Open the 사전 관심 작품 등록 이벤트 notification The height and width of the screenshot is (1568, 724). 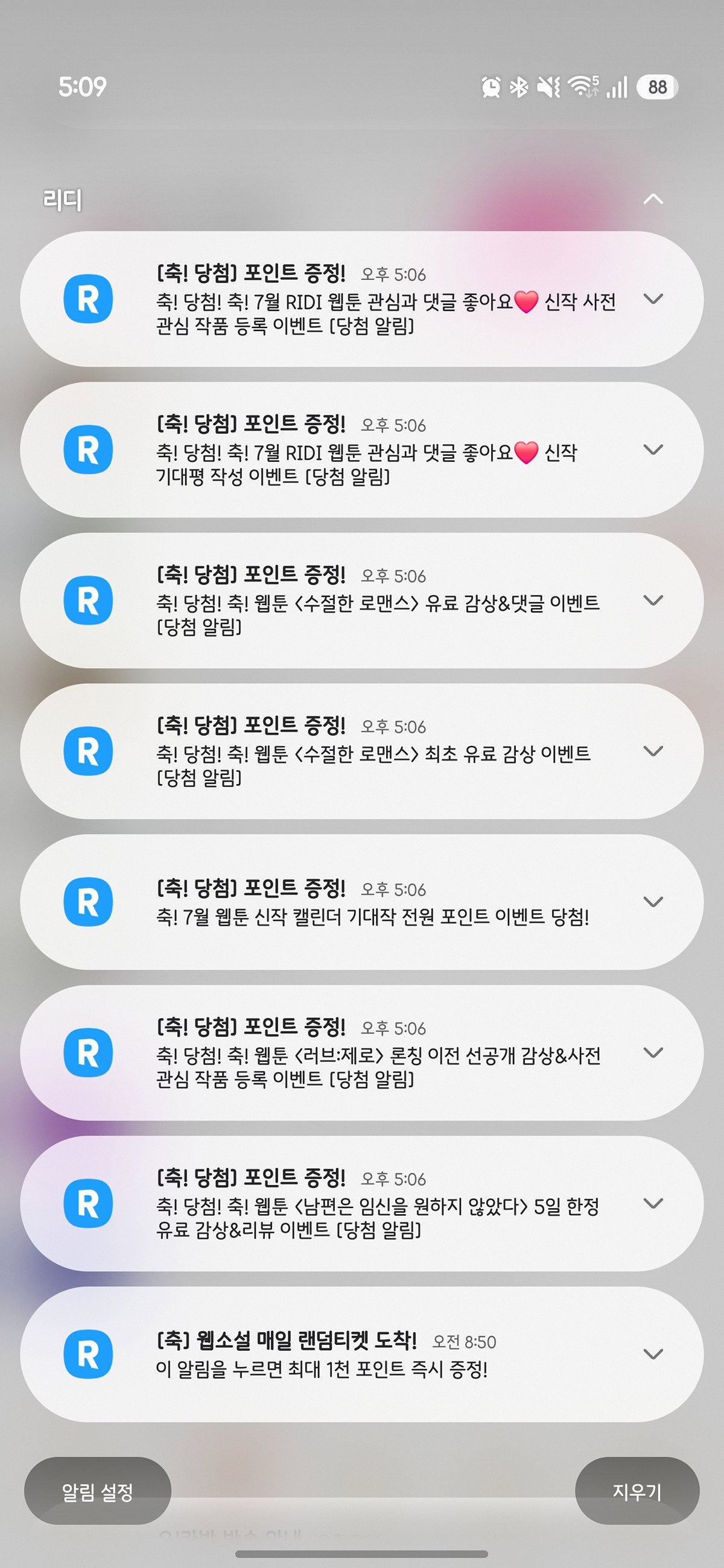(361, 299)
